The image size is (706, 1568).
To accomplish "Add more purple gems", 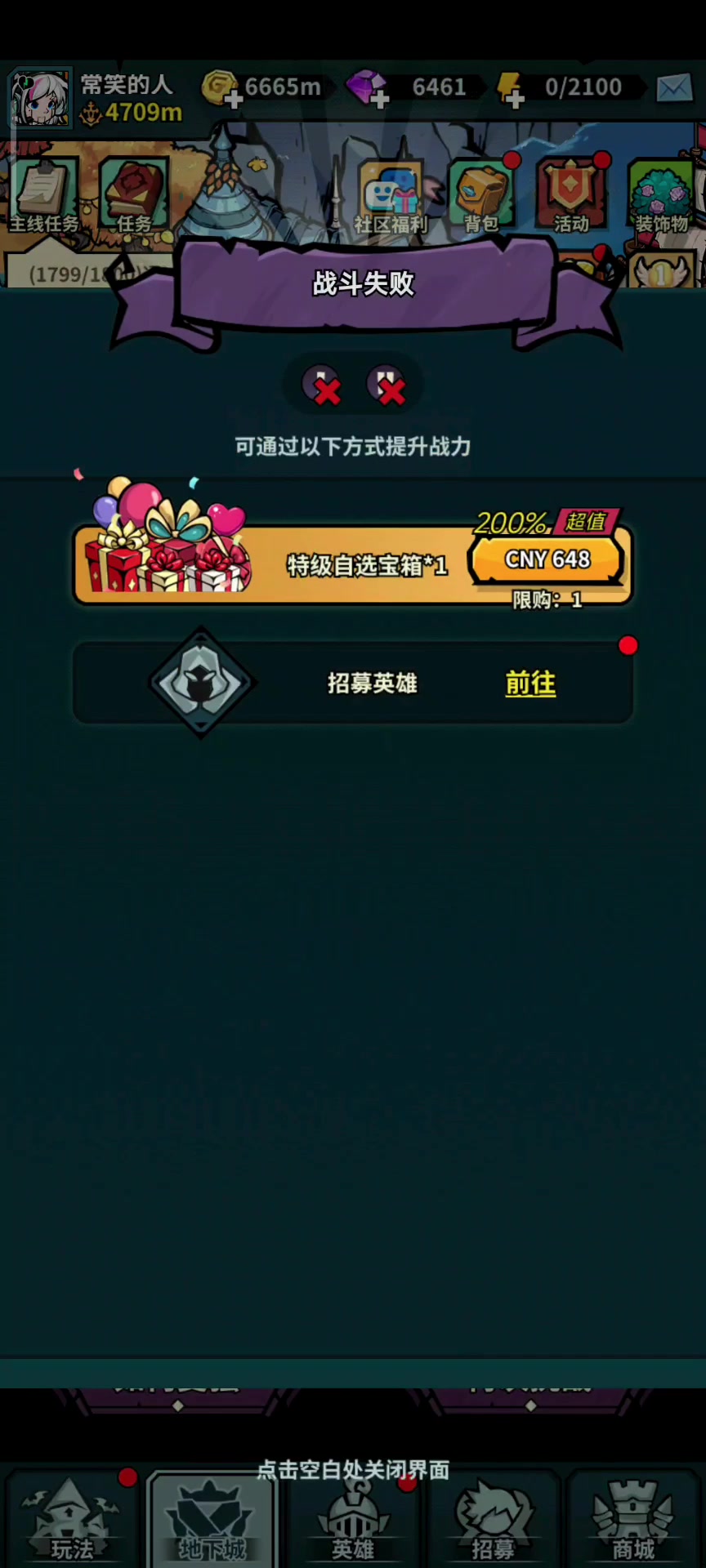I will 378,100.
